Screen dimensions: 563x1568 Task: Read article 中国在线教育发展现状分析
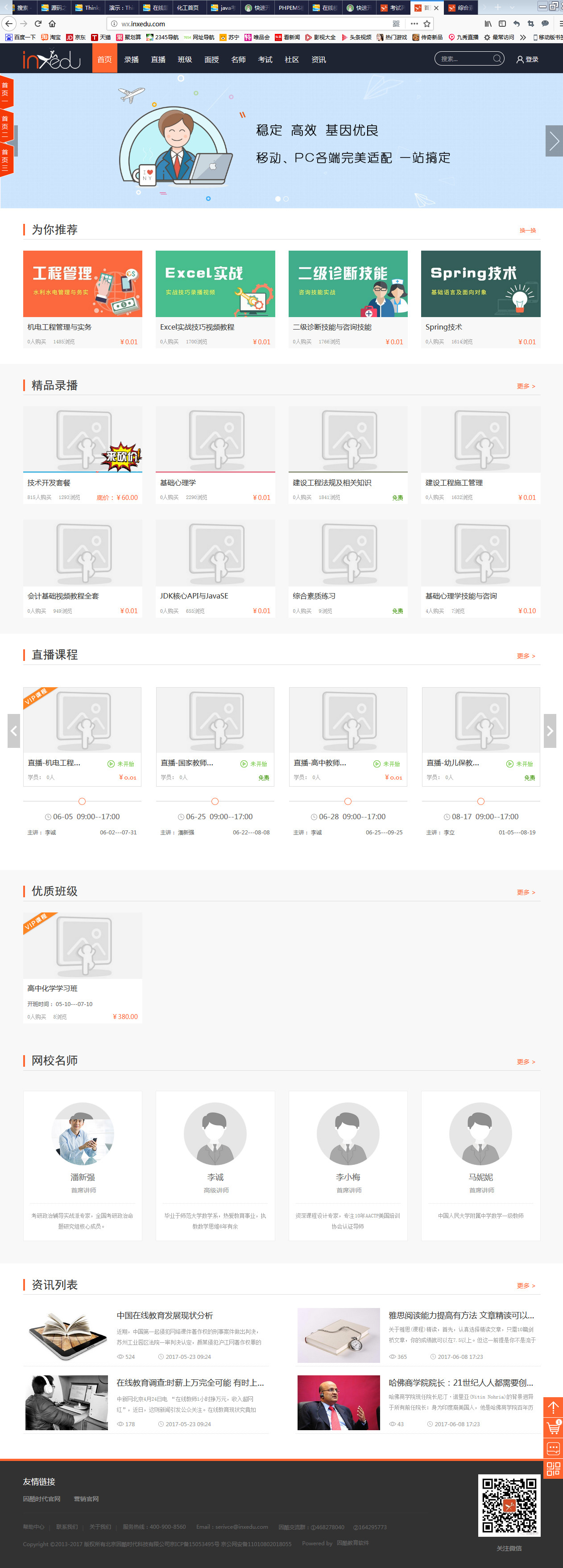click(x=165, y=1316)
